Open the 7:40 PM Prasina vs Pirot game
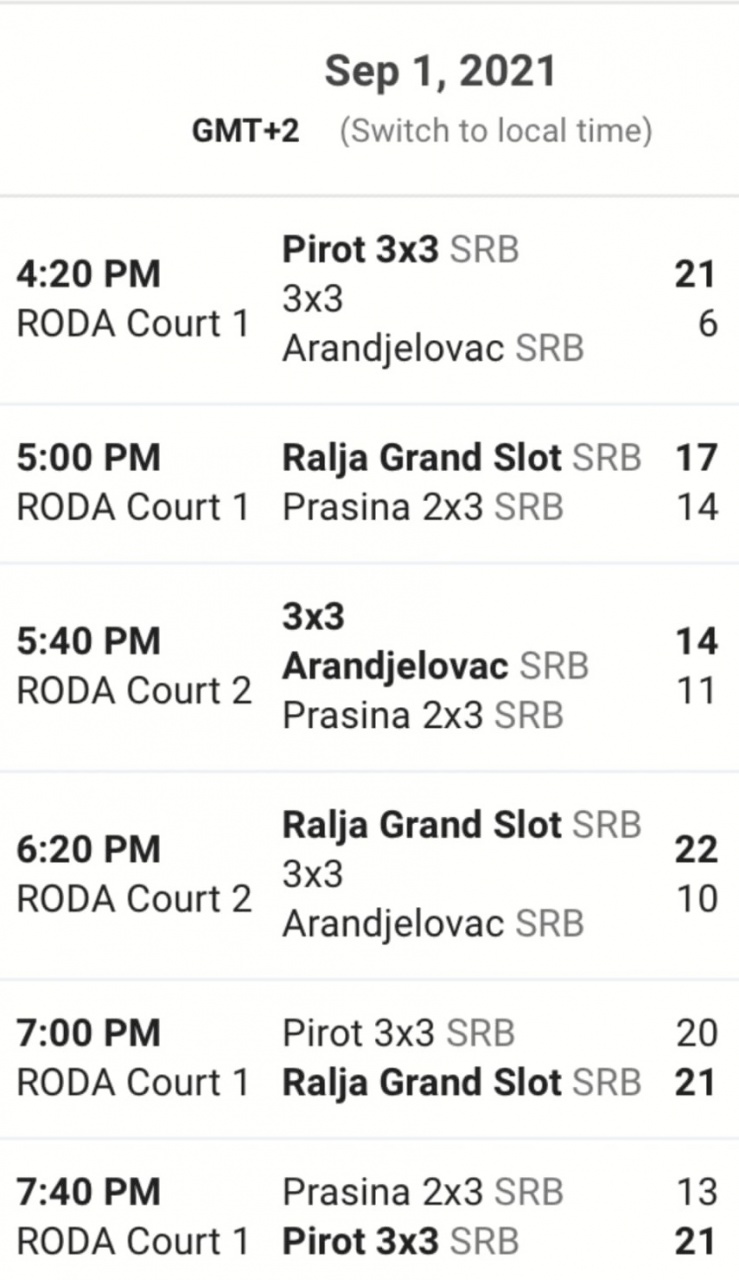739x1280 pixels. tap(369, 1216)
